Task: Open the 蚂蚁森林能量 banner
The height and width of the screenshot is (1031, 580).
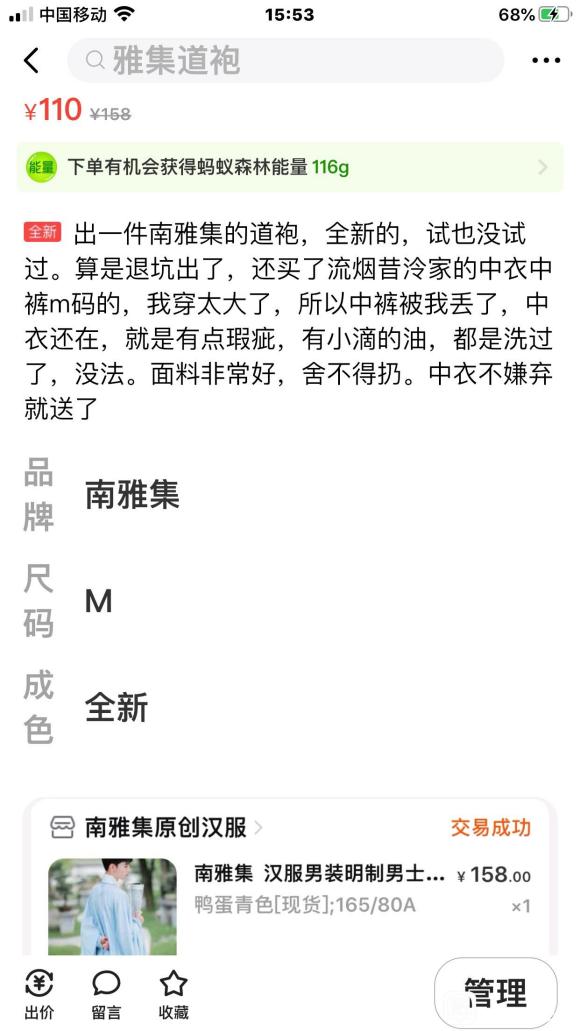Action: pos(290,168)
